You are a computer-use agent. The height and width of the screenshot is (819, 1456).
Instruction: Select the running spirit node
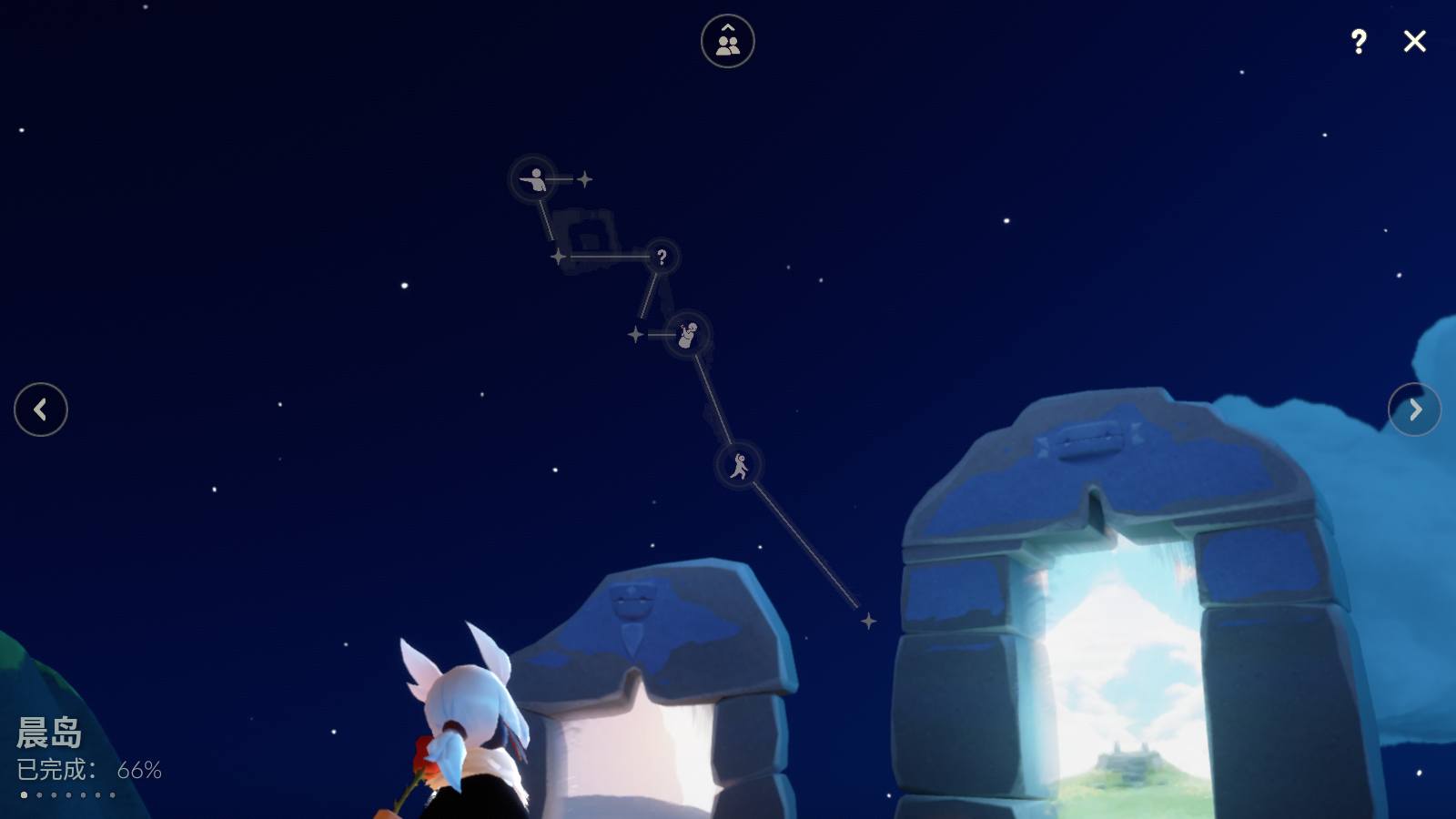click(739, 466)
